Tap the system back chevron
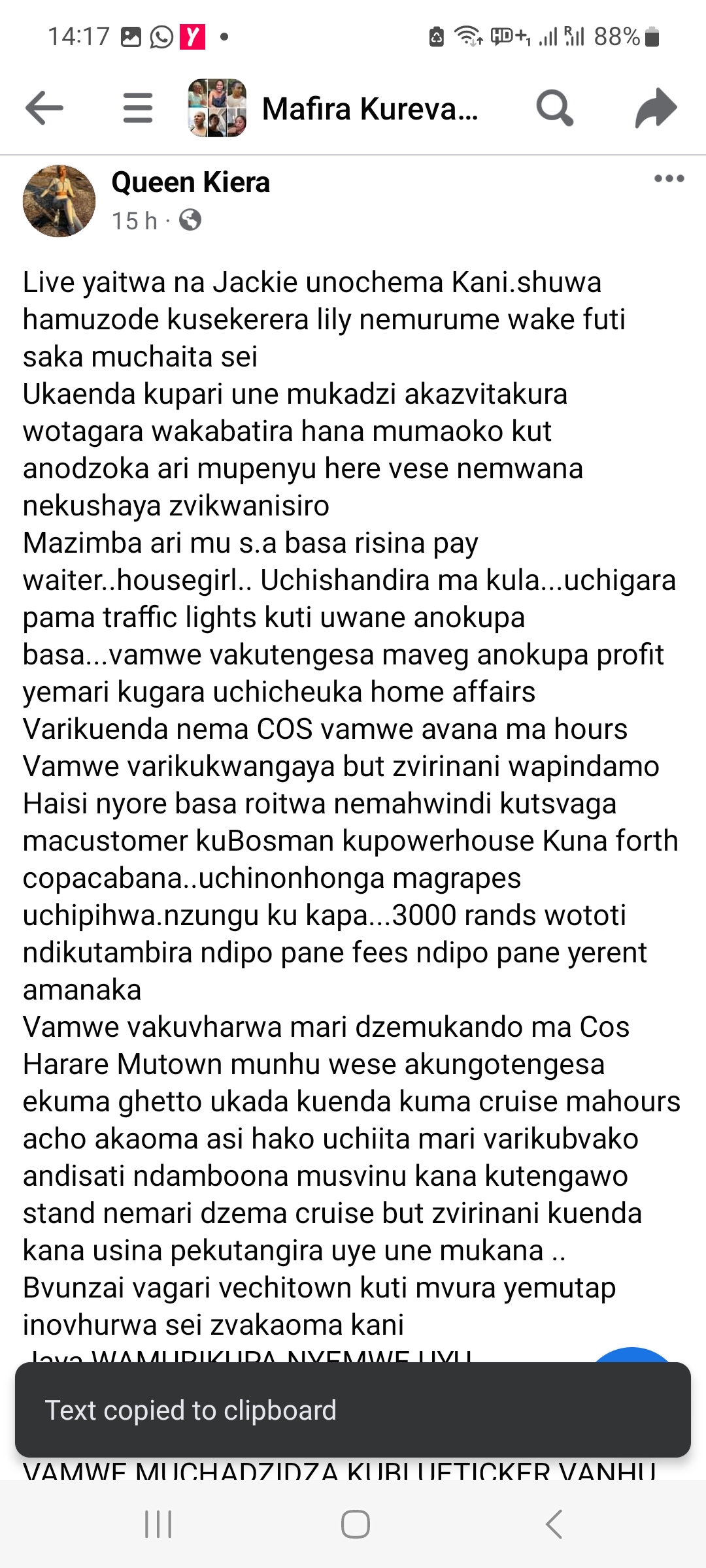The width and height of the screenshot is (706, 1568). (554, 1524)
